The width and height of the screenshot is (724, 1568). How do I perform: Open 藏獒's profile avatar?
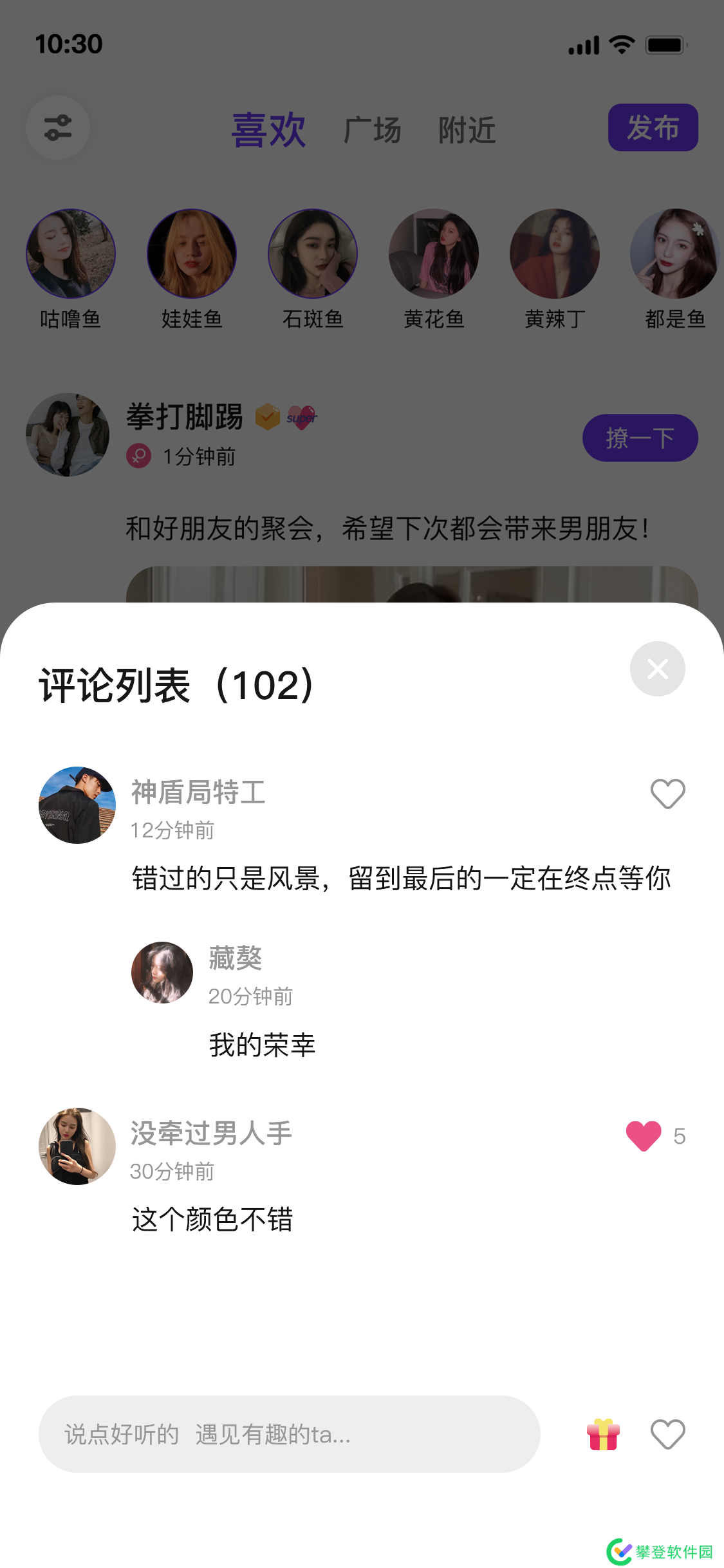162,973
